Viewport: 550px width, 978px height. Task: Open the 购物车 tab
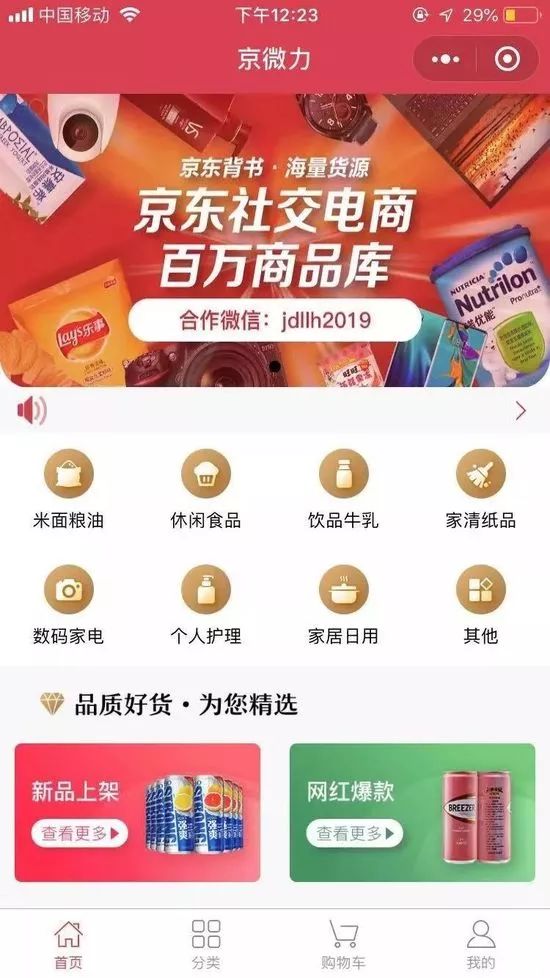tap(344, 944)
